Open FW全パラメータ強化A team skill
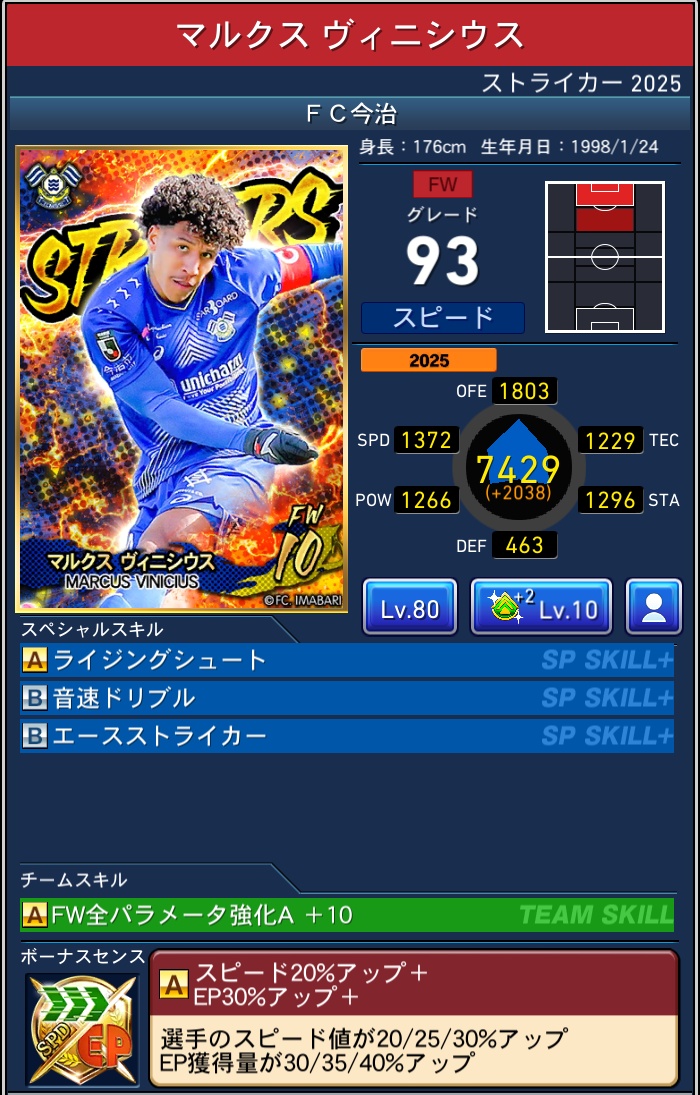This screenshot has height=1095, width=700. tap(346, 914)
